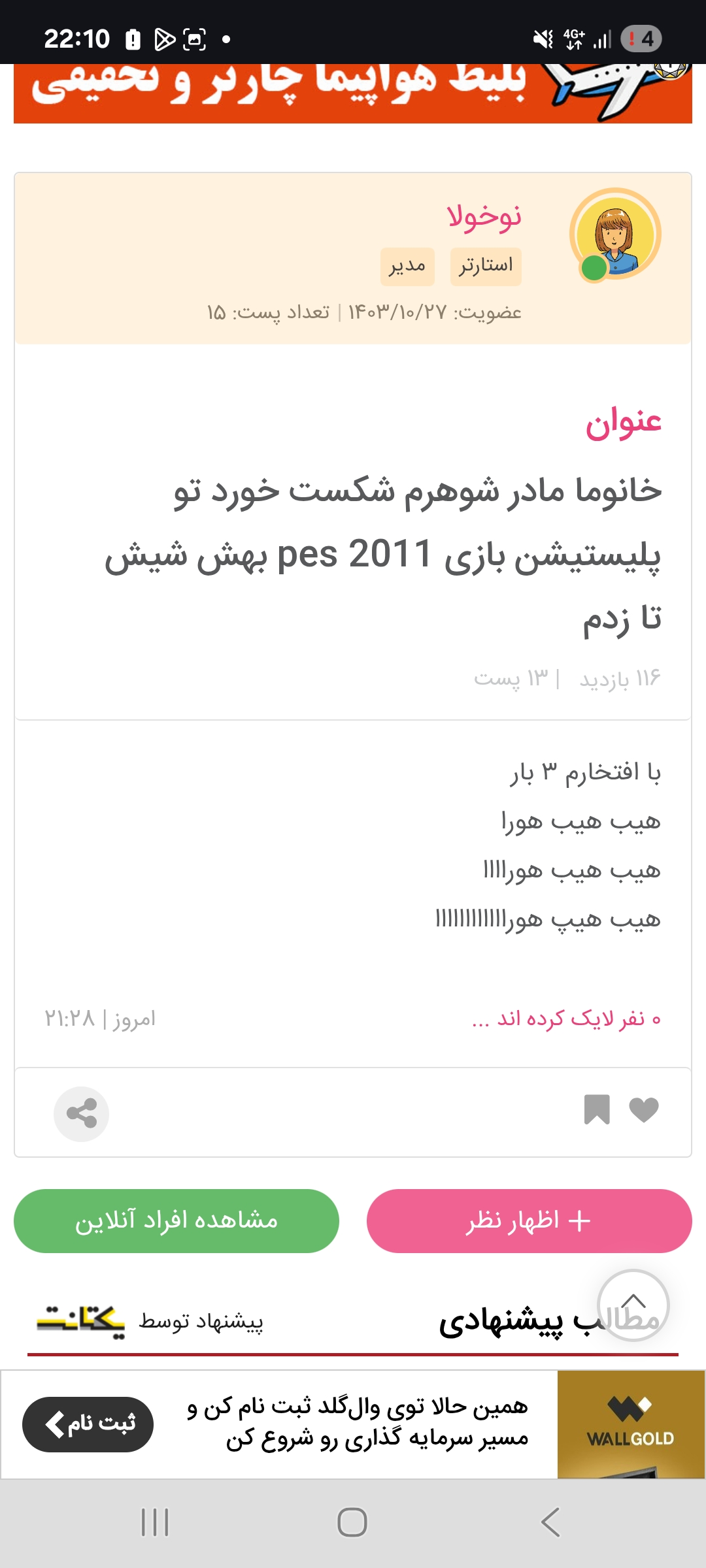This screenshot has width=706, height=1568.
Task: Open مشاهده افراد آنلاین online users
Action: pyautogui.click(x=176, y=1220)
